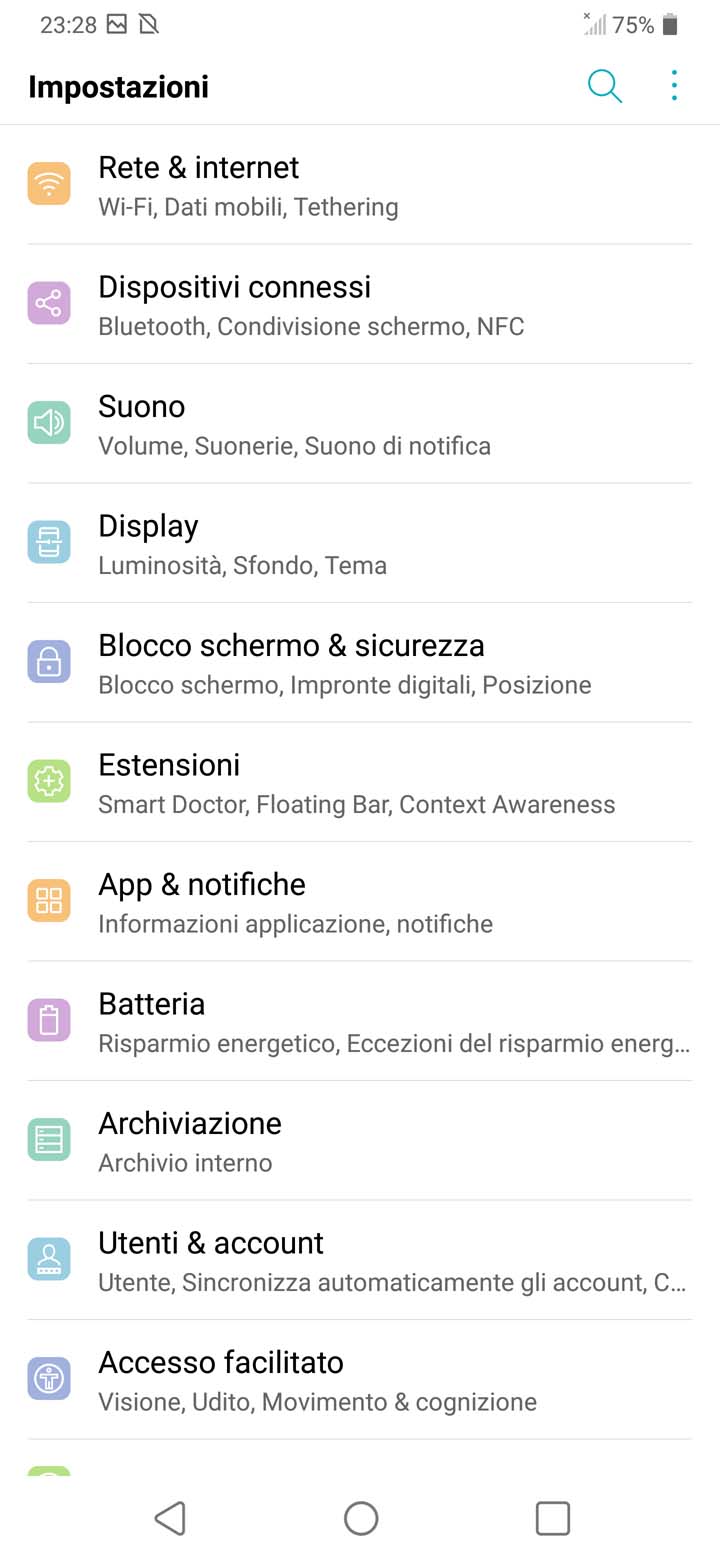Open Rete & internet settings
Viewport: 720px width, 1560px height.
click(x=360, y=185)
